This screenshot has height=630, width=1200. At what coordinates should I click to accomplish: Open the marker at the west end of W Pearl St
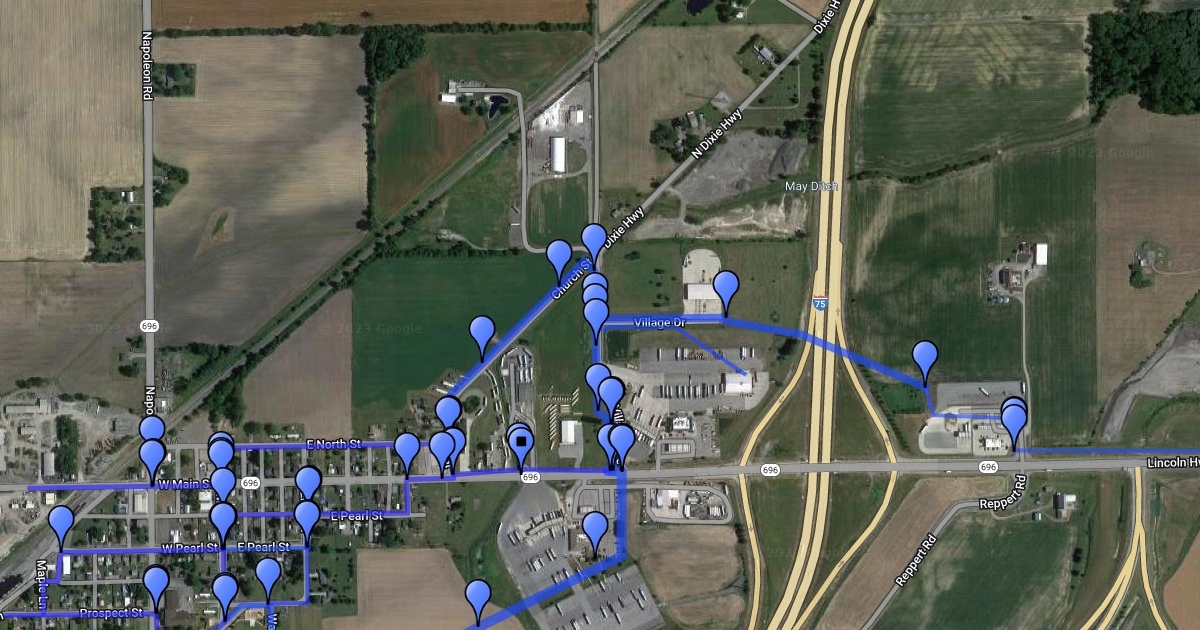(62, 523)
